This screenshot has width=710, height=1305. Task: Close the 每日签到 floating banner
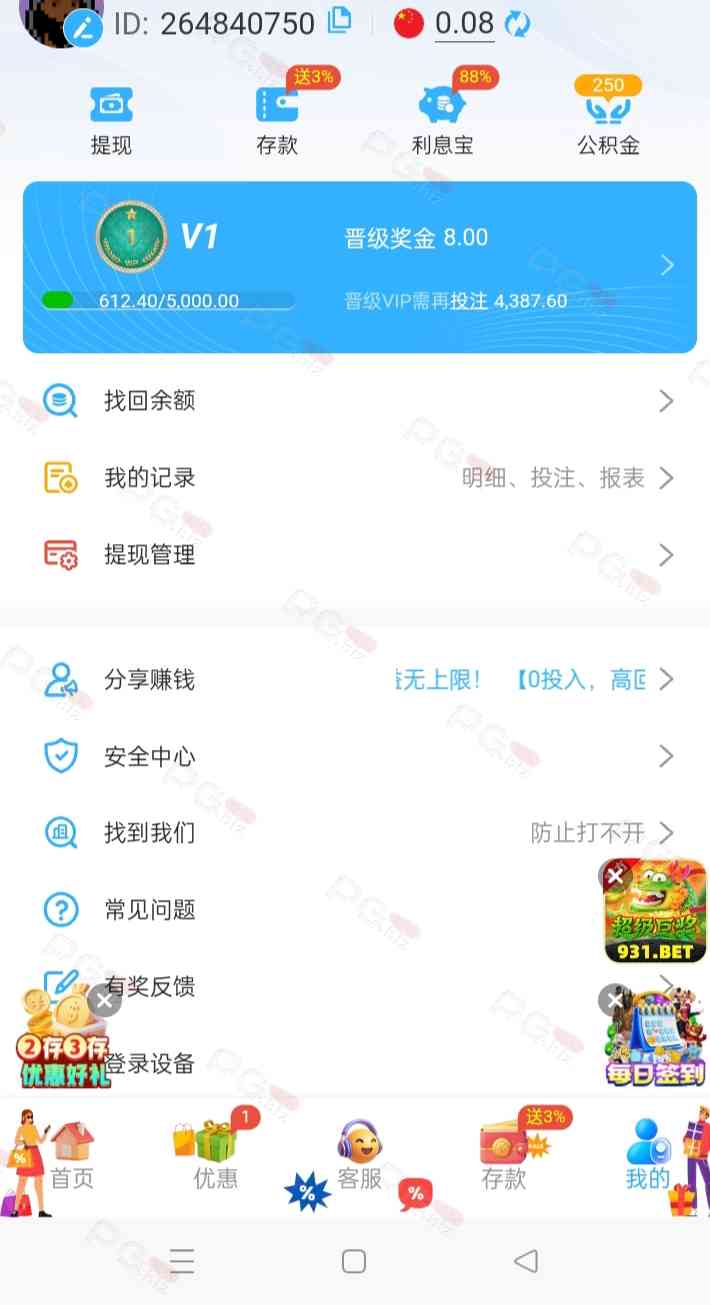(613, 1000)
